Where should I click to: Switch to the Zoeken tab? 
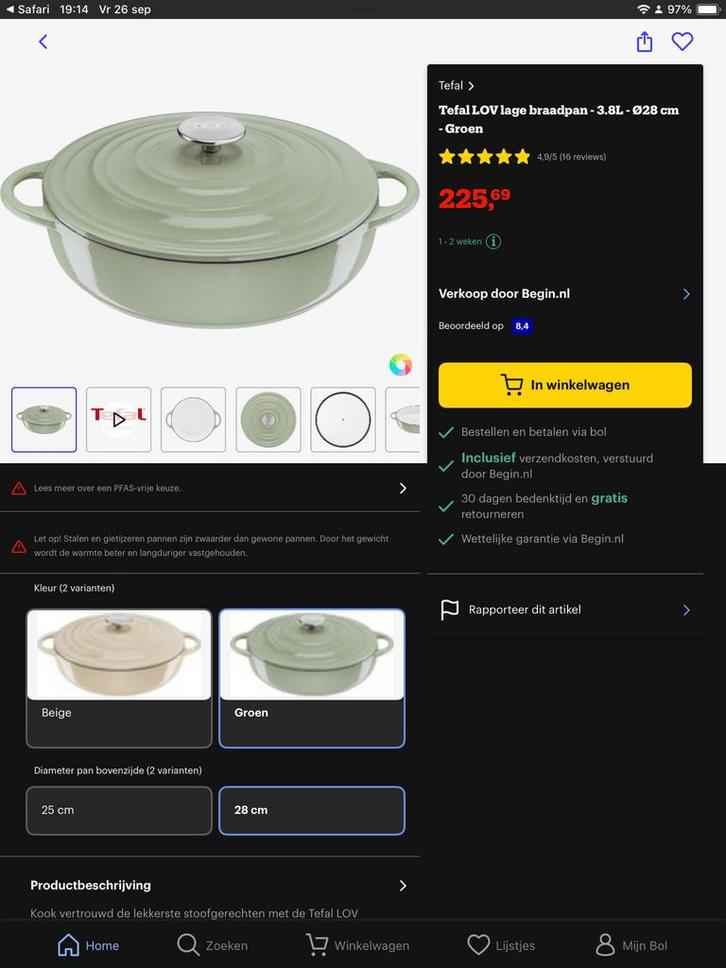[x=212, y=945]
